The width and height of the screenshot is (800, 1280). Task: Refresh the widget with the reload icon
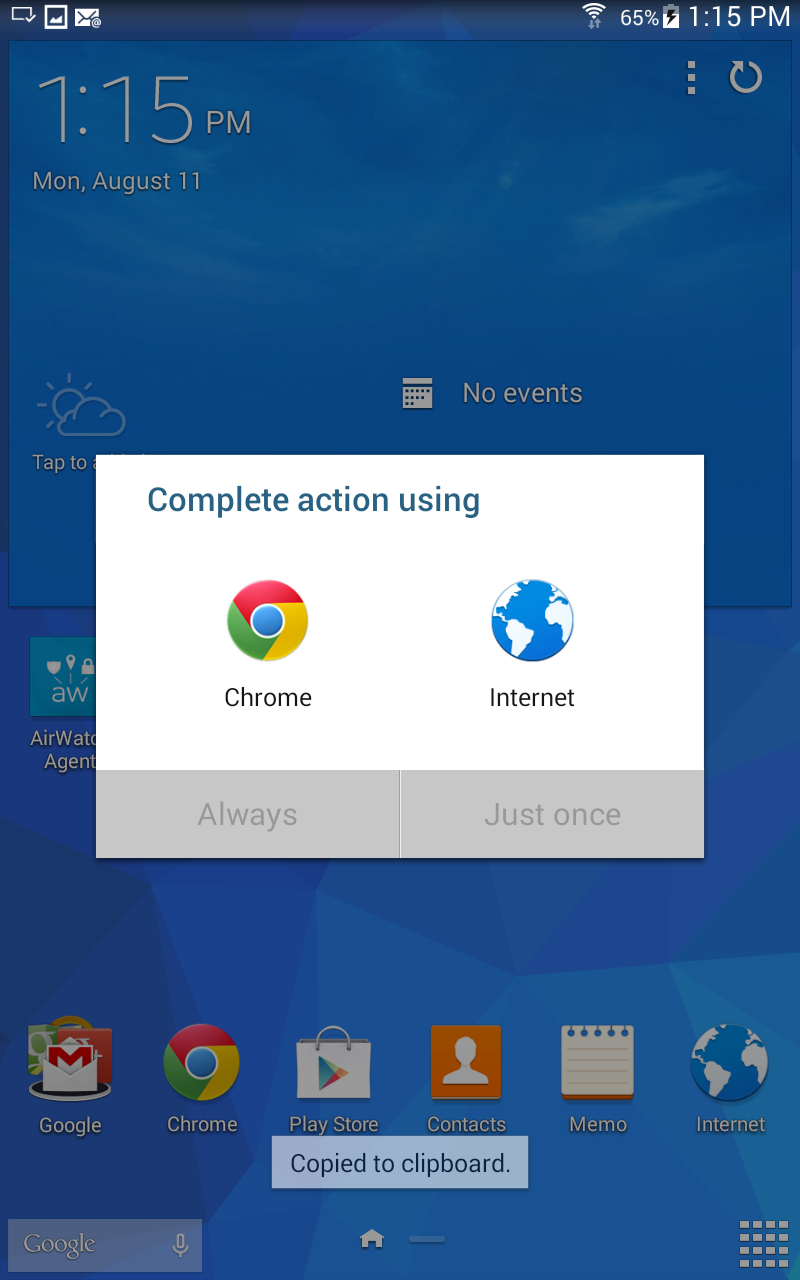coord(745,77)
